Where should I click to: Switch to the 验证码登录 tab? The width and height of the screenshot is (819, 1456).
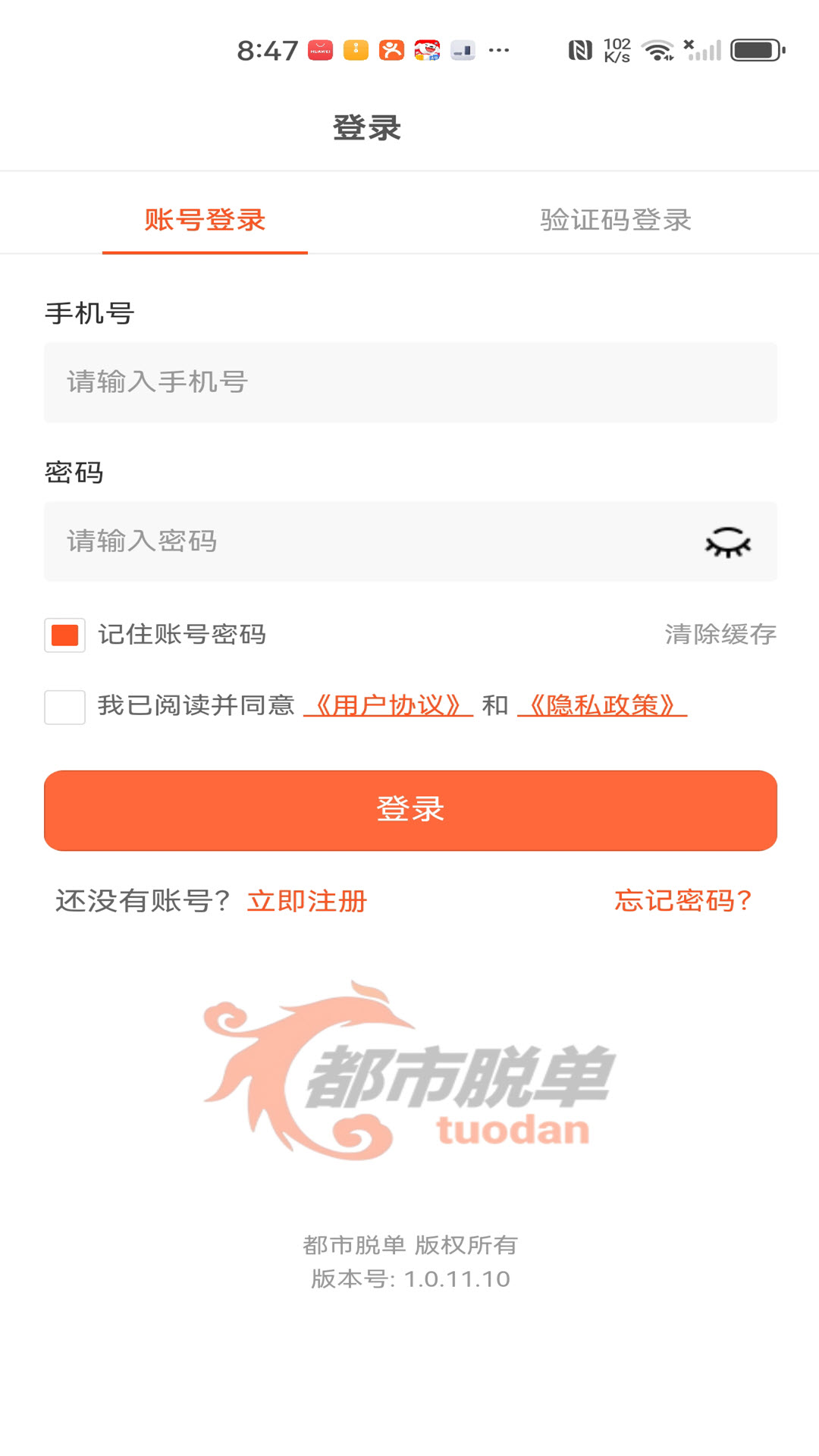pyautogui.click(x=615, y=220)
